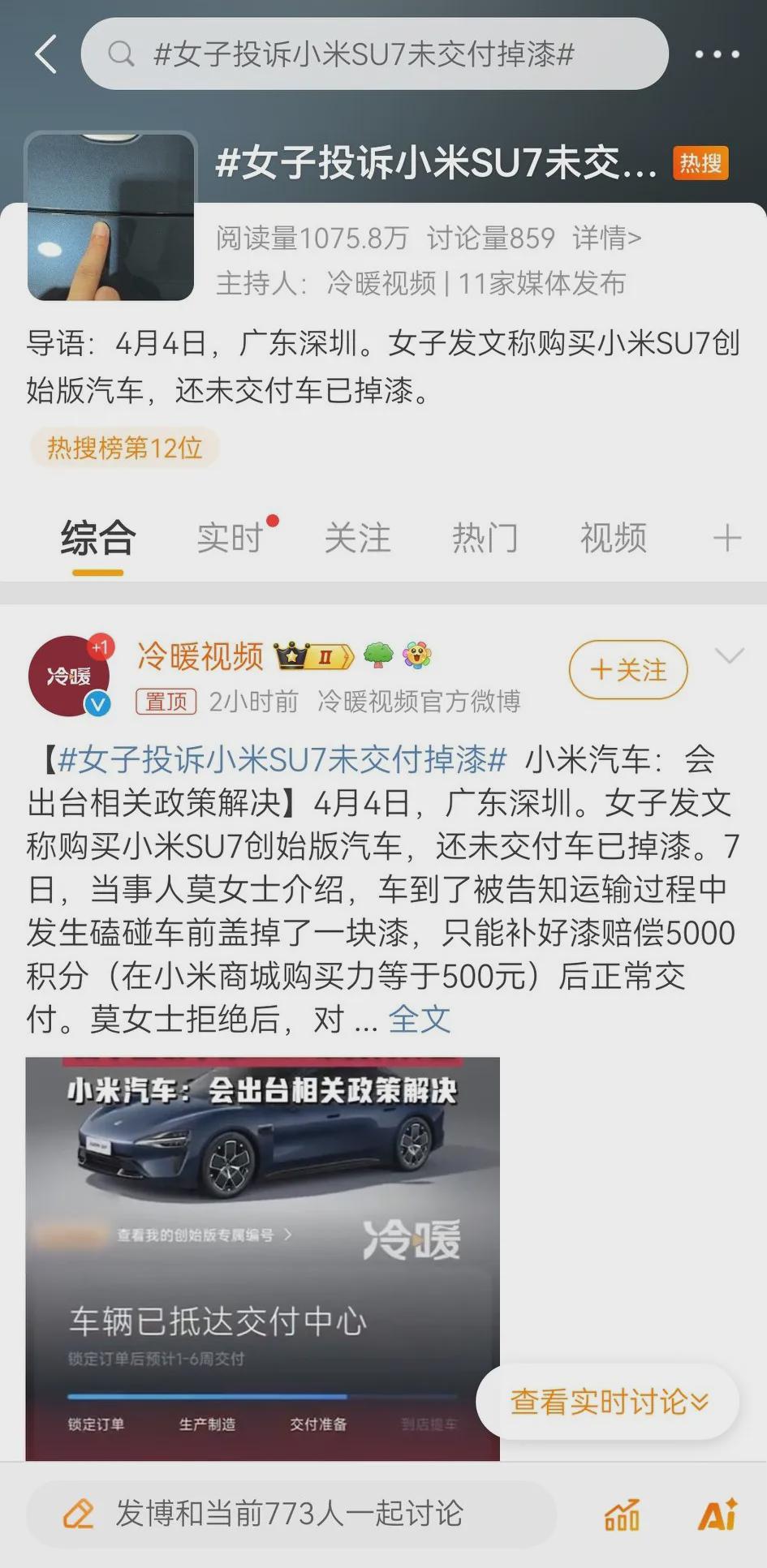Tap the plus icon to add tabs
Image resolution: width=767 pixels, height=1568 pixels.
click(x=726, y=538)
